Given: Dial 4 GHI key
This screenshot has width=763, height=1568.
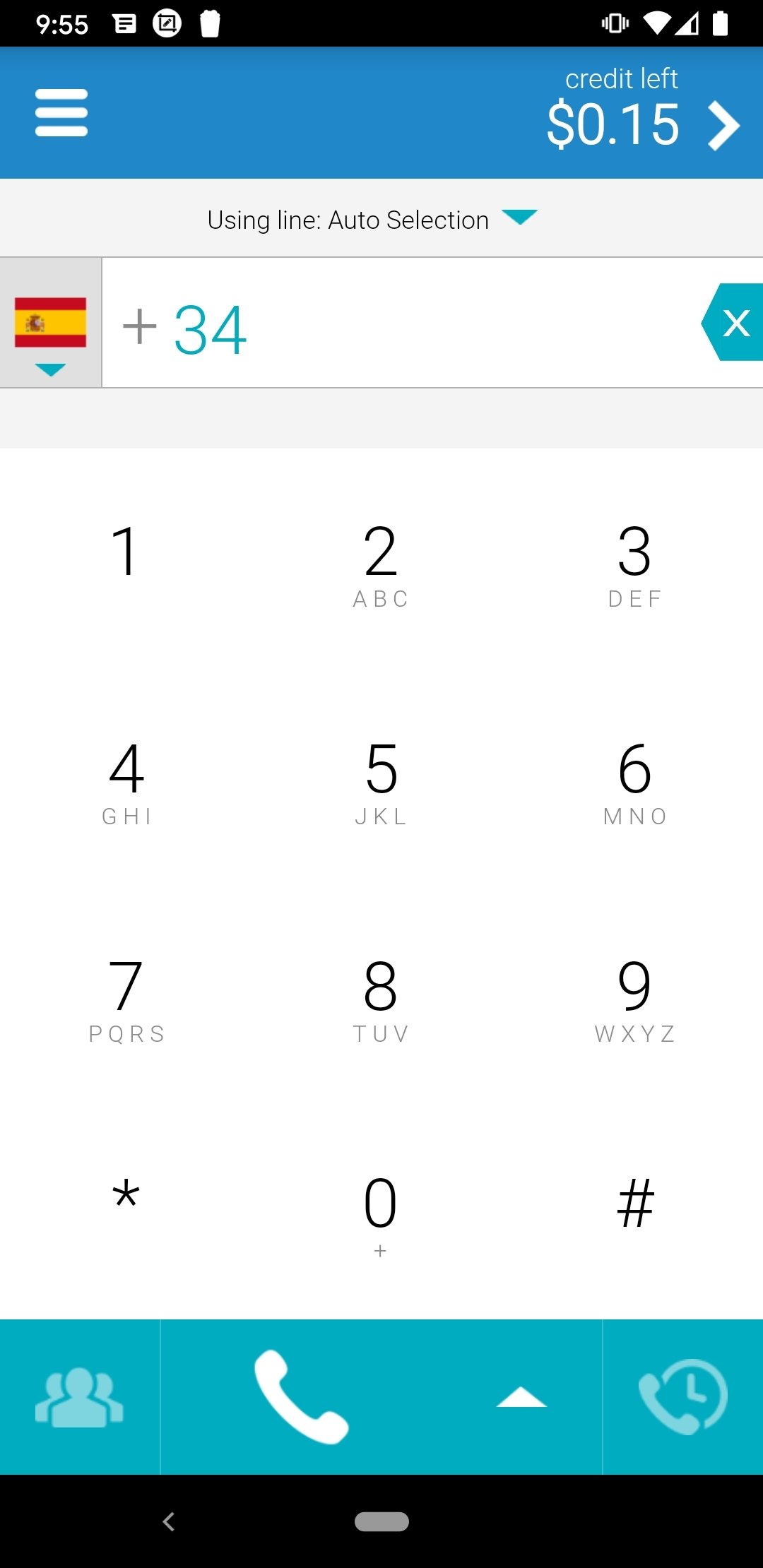Looking at the screenshot, I should [x=127, y=781].
